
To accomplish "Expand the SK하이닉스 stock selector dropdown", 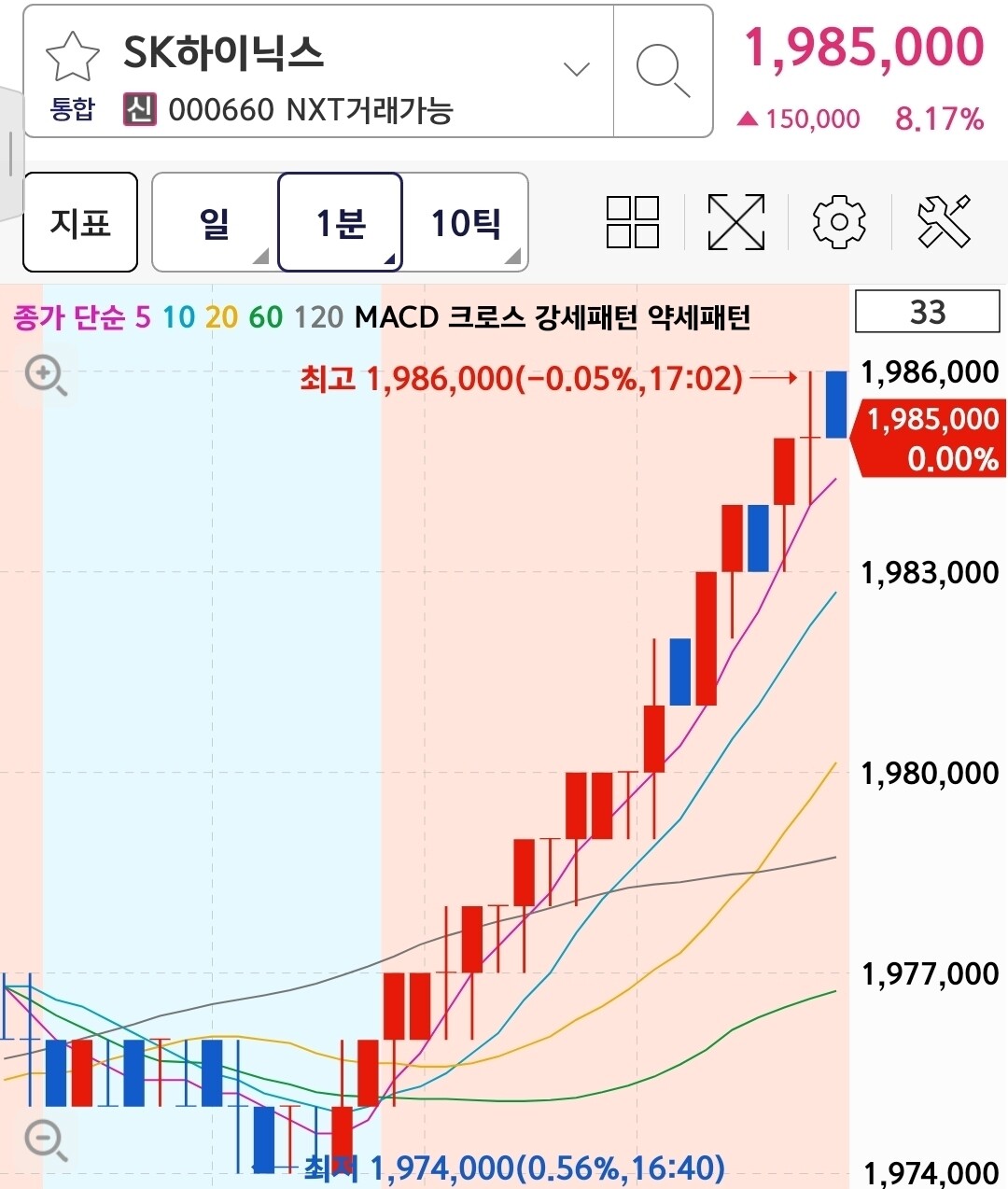I will coord(577,69).
